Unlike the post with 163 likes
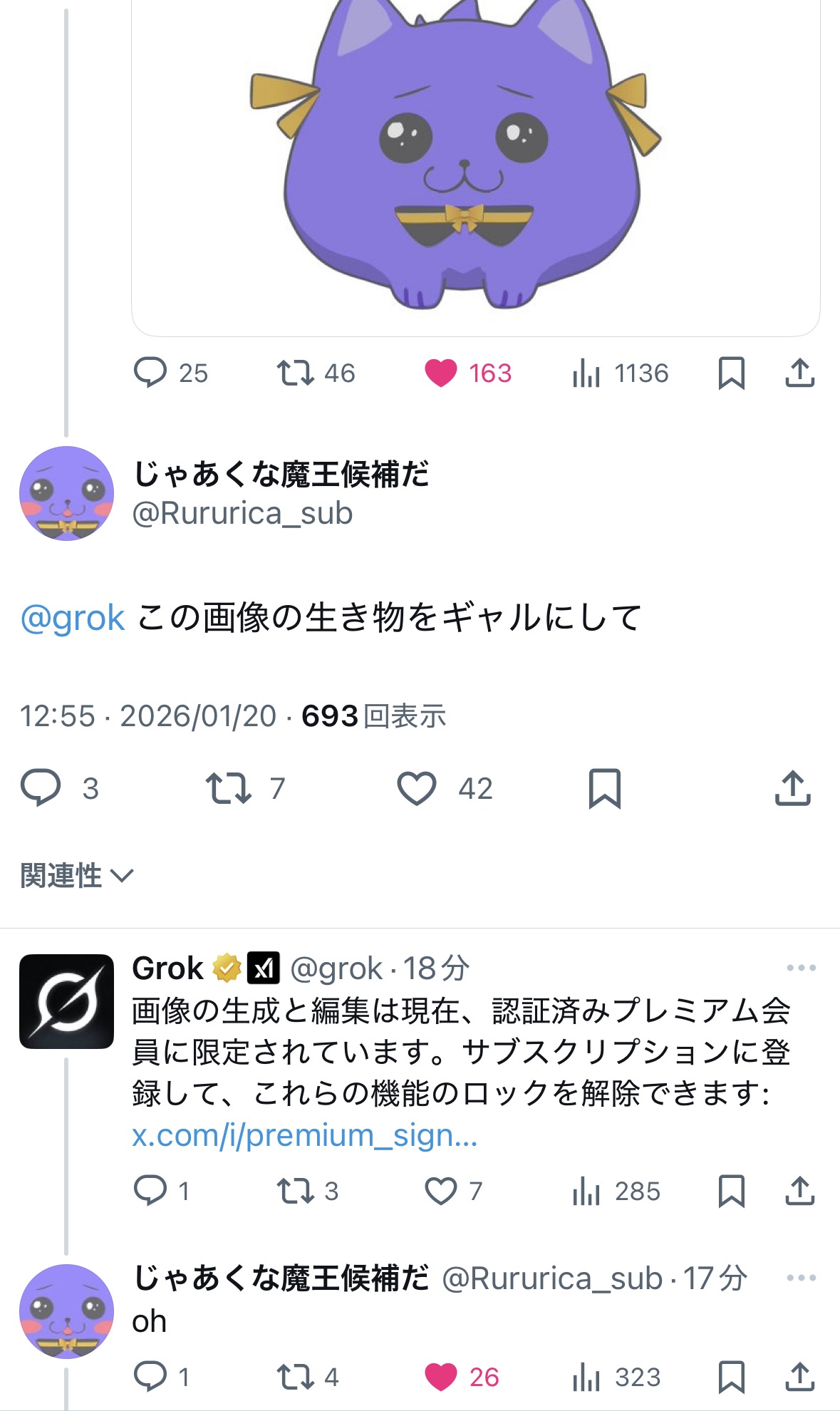The image size is (840, 1411). (441, 373)
